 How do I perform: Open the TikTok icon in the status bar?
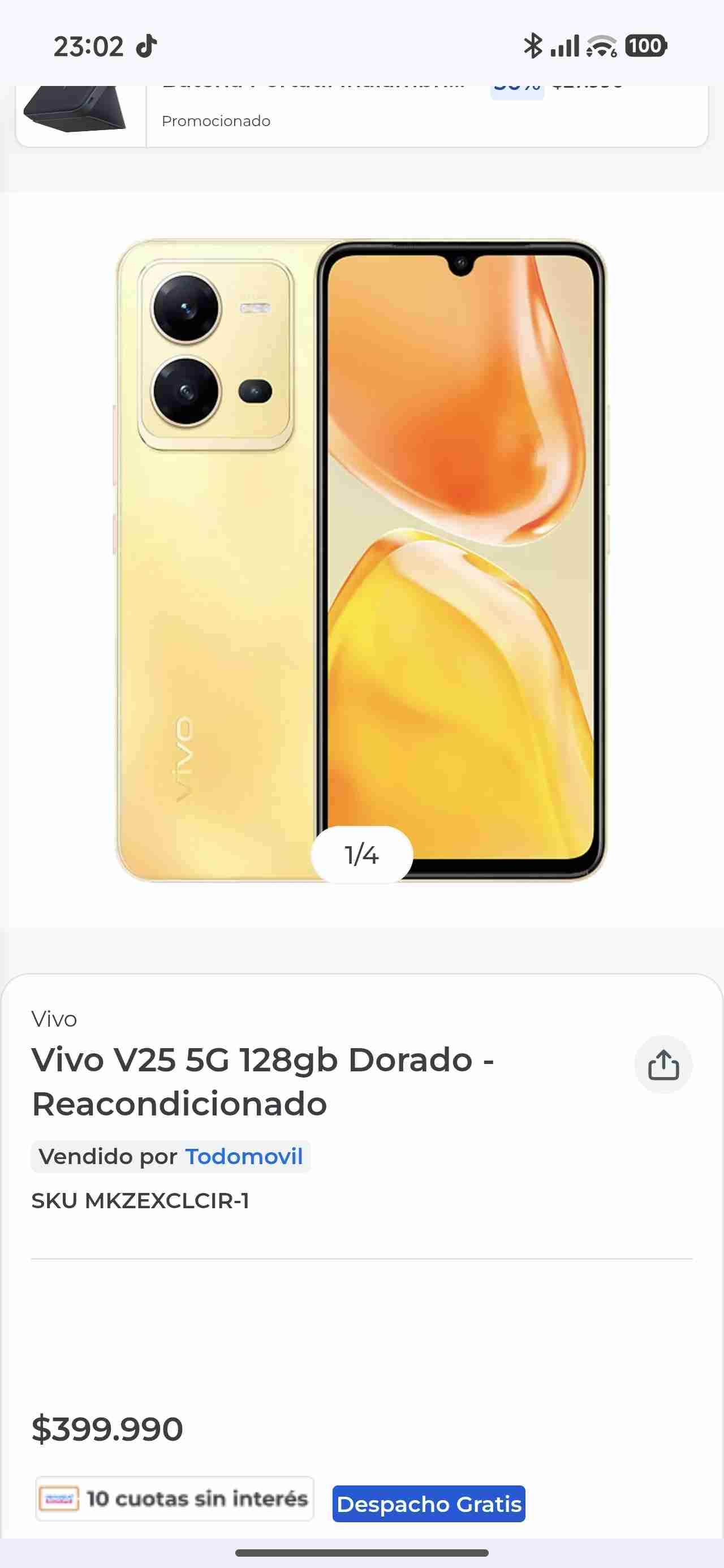tap(149, 45)
